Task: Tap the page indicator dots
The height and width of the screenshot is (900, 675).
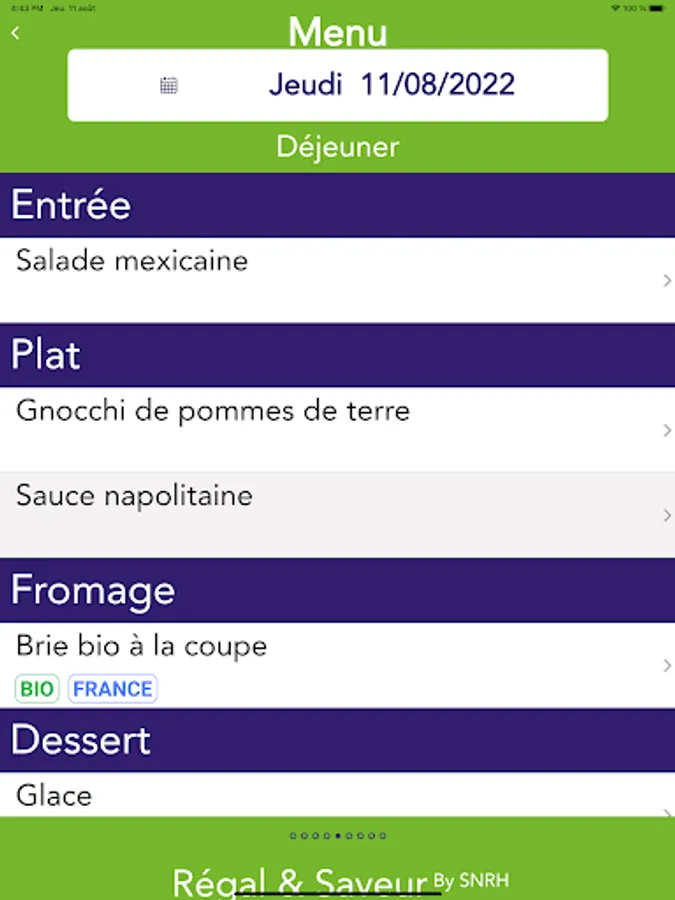Action: click(x=337, y=835)
